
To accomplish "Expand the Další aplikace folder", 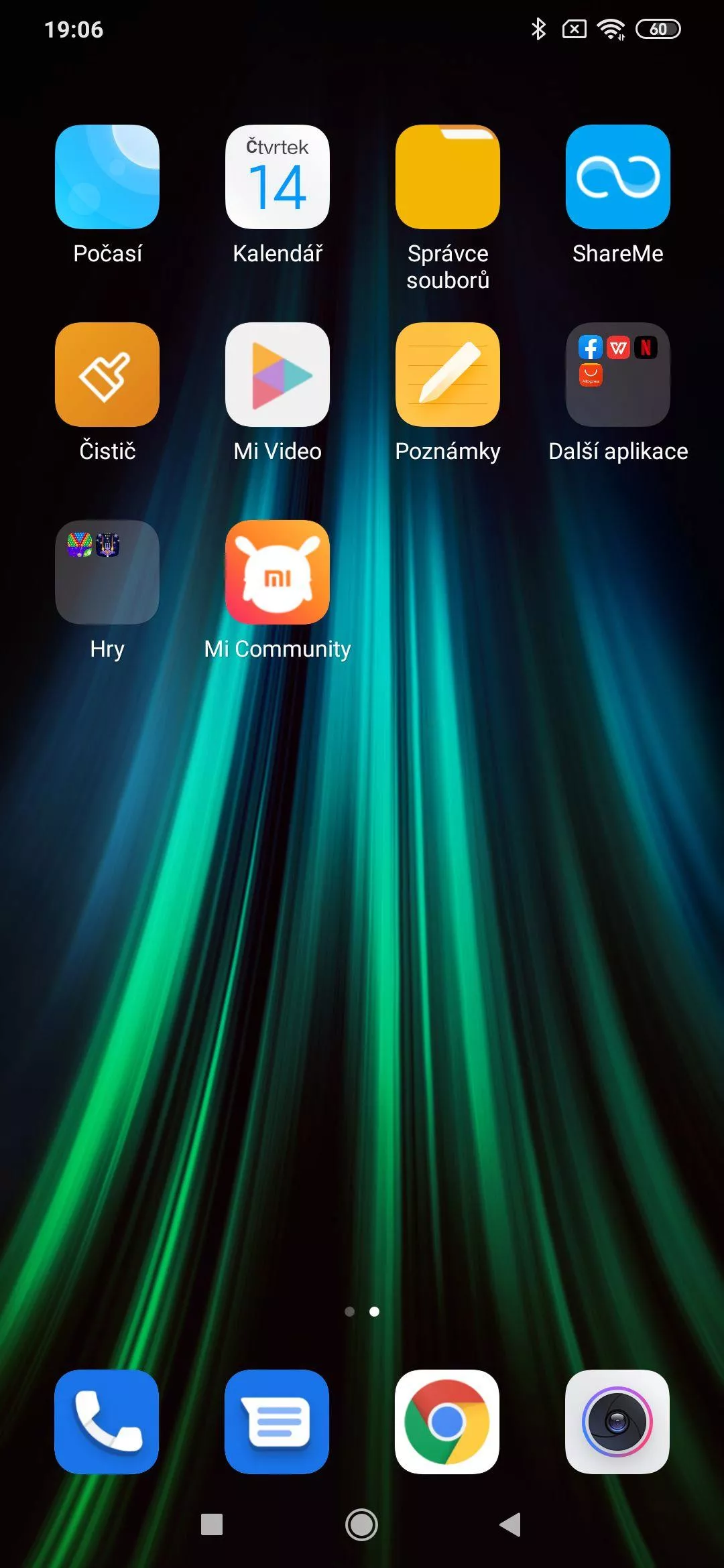I will 618,375.
